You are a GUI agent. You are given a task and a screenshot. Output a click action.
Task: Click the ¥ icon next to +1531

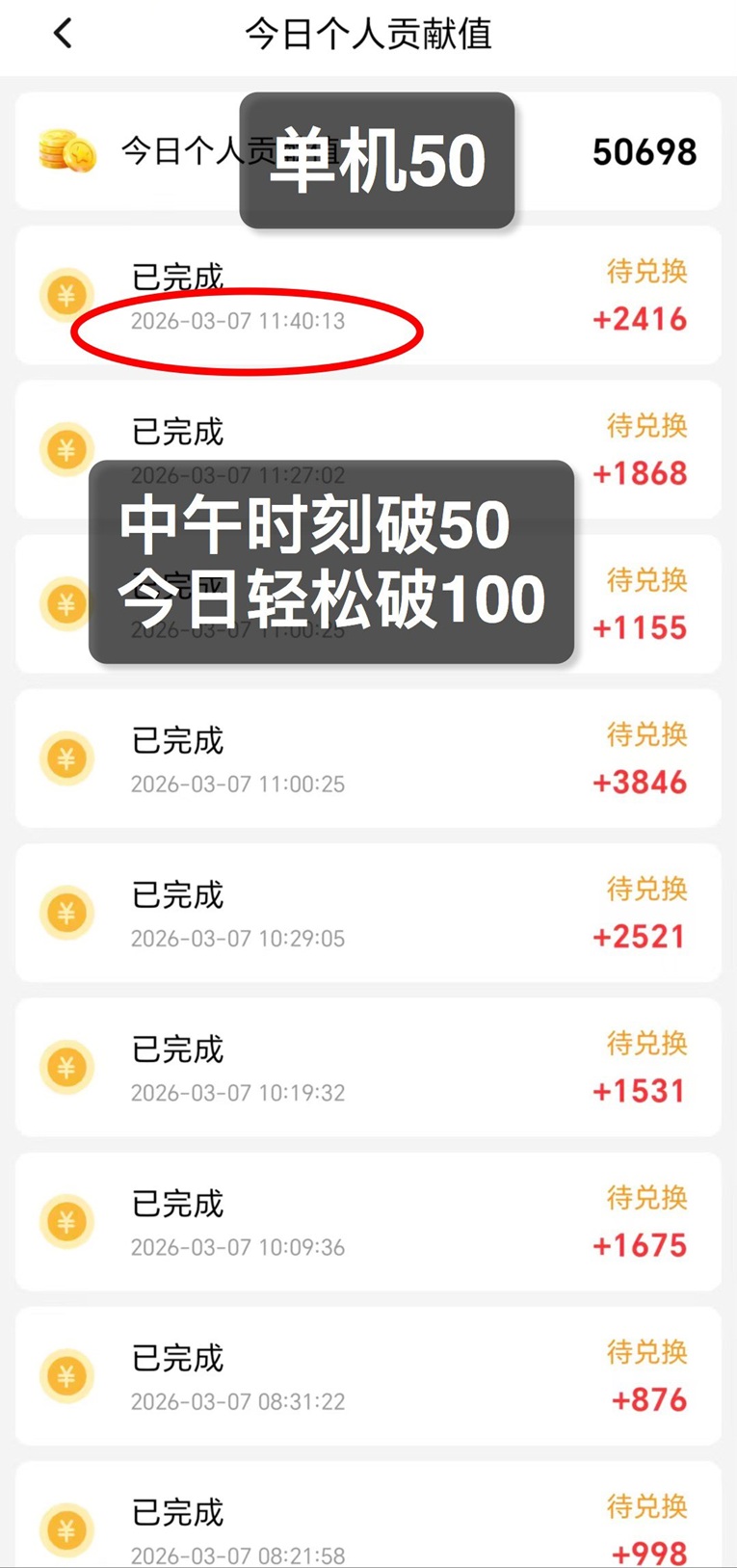point(66,1068)
